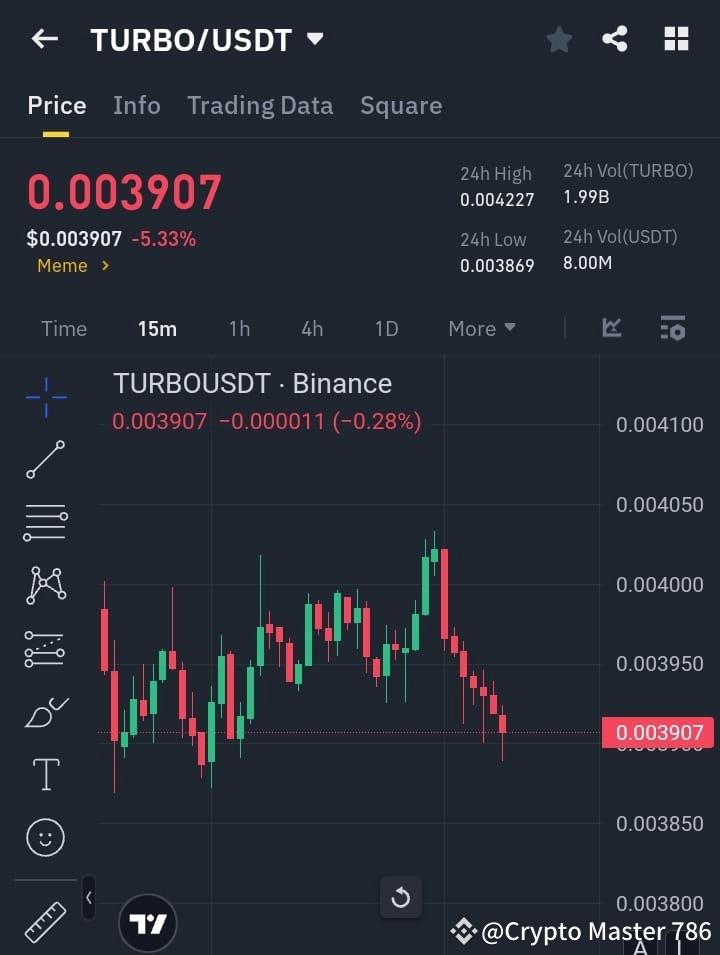Viewport: 720px width, 955px height.
Task: Select the text annotation tool
Action: click(45, 773)
